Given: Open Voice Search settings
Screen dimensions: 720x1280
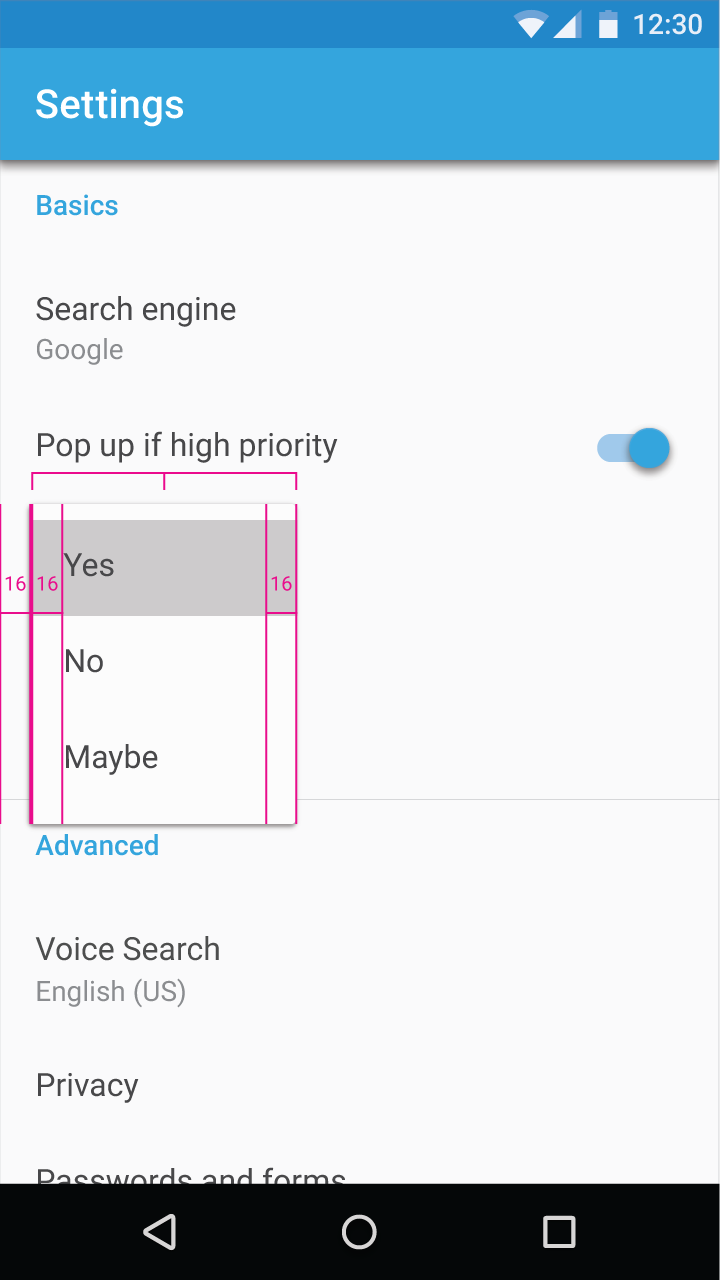Looking at the screenshot, I should coord(360,969).
